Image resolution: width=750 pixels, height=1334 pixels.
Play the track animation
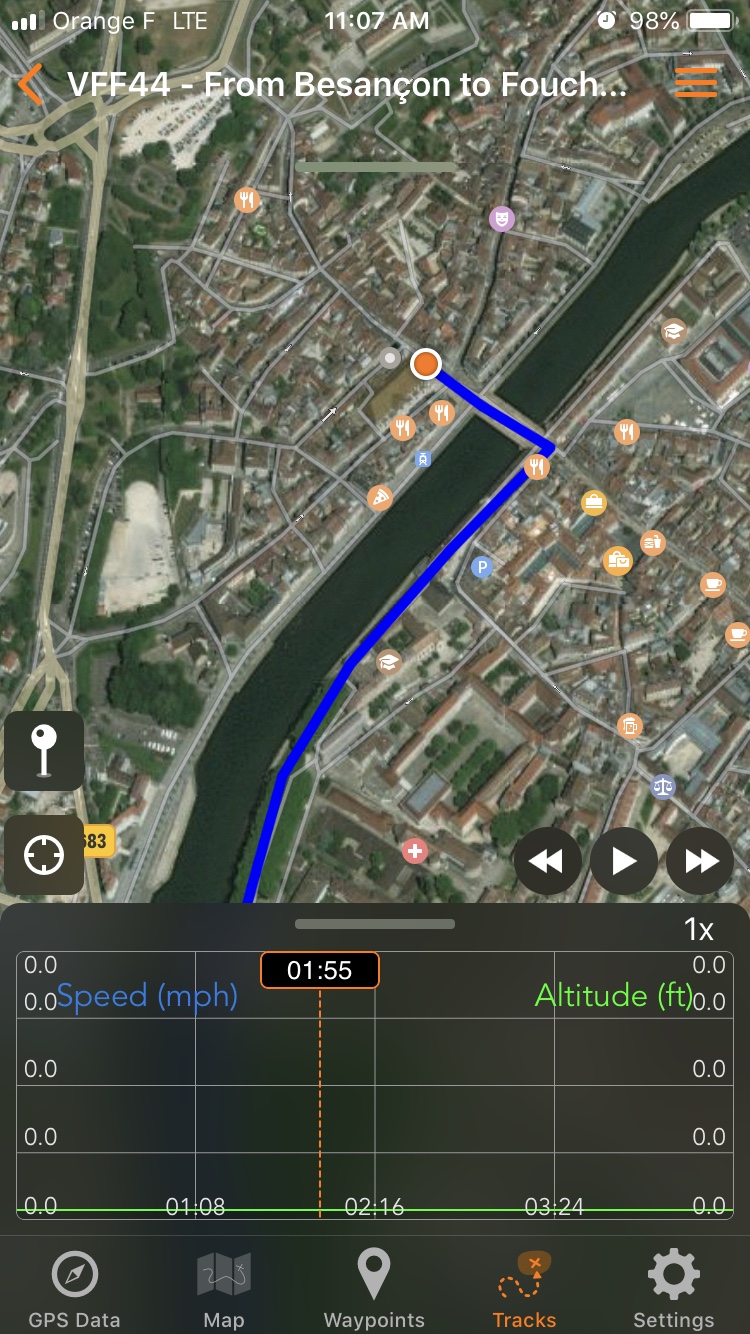pyautogui.click(x=623, y=861)
